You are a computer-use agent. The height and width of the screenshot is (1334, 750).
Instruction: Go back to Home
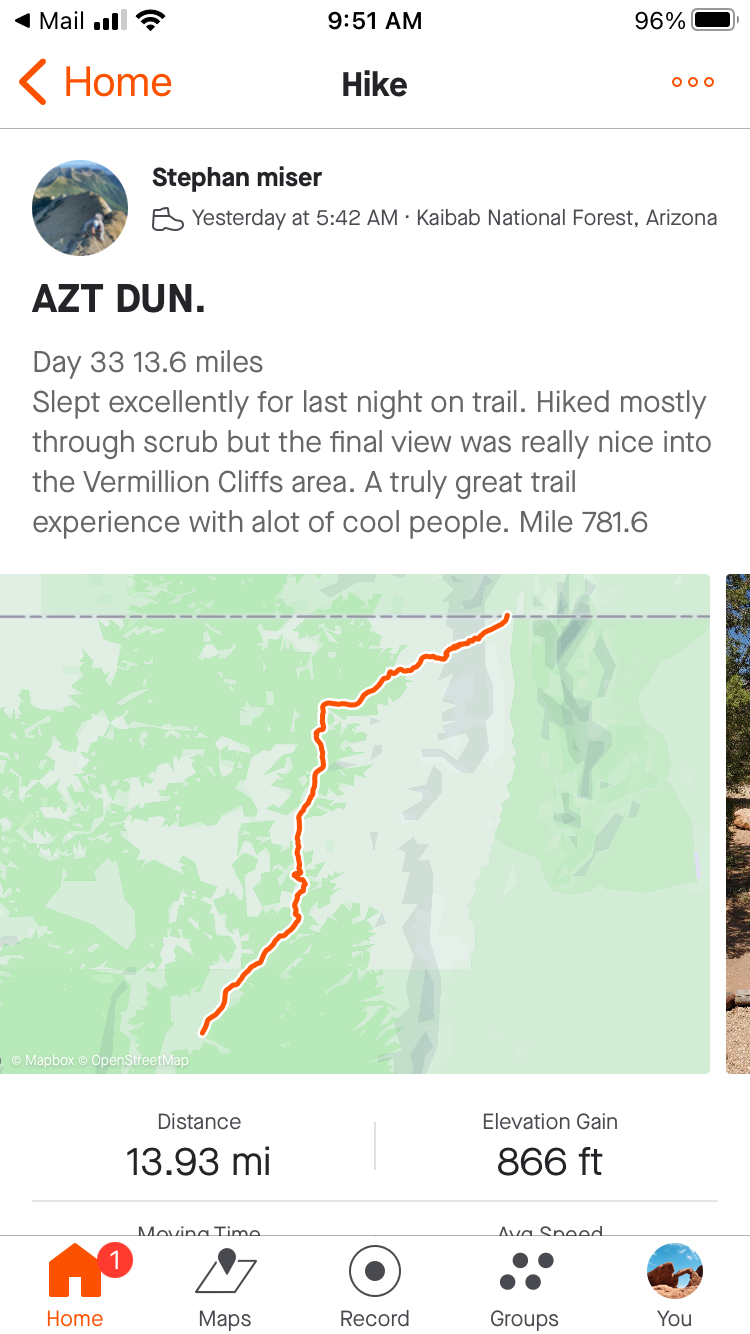95,83
